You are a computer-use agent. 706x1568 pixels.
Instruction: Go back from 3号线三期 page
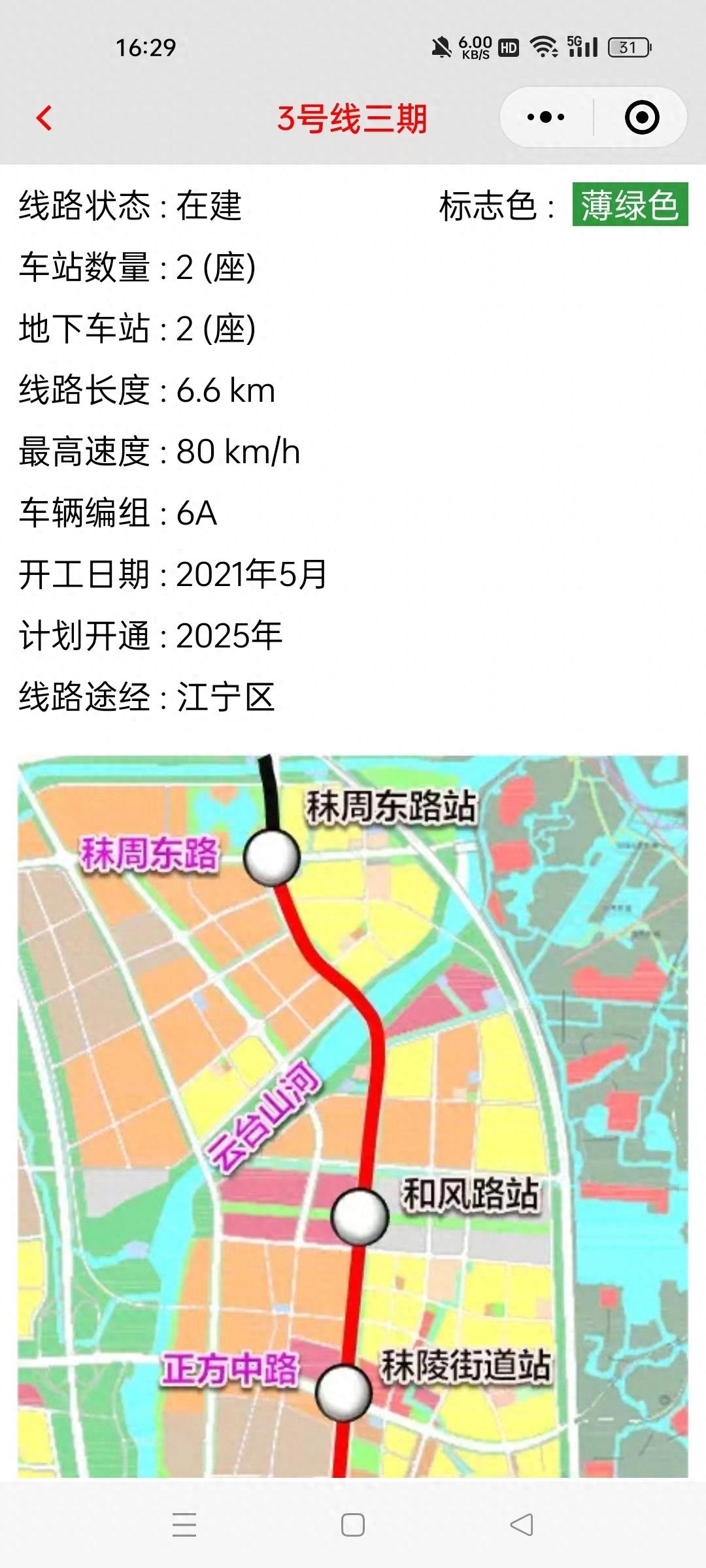tap(44, 118)
